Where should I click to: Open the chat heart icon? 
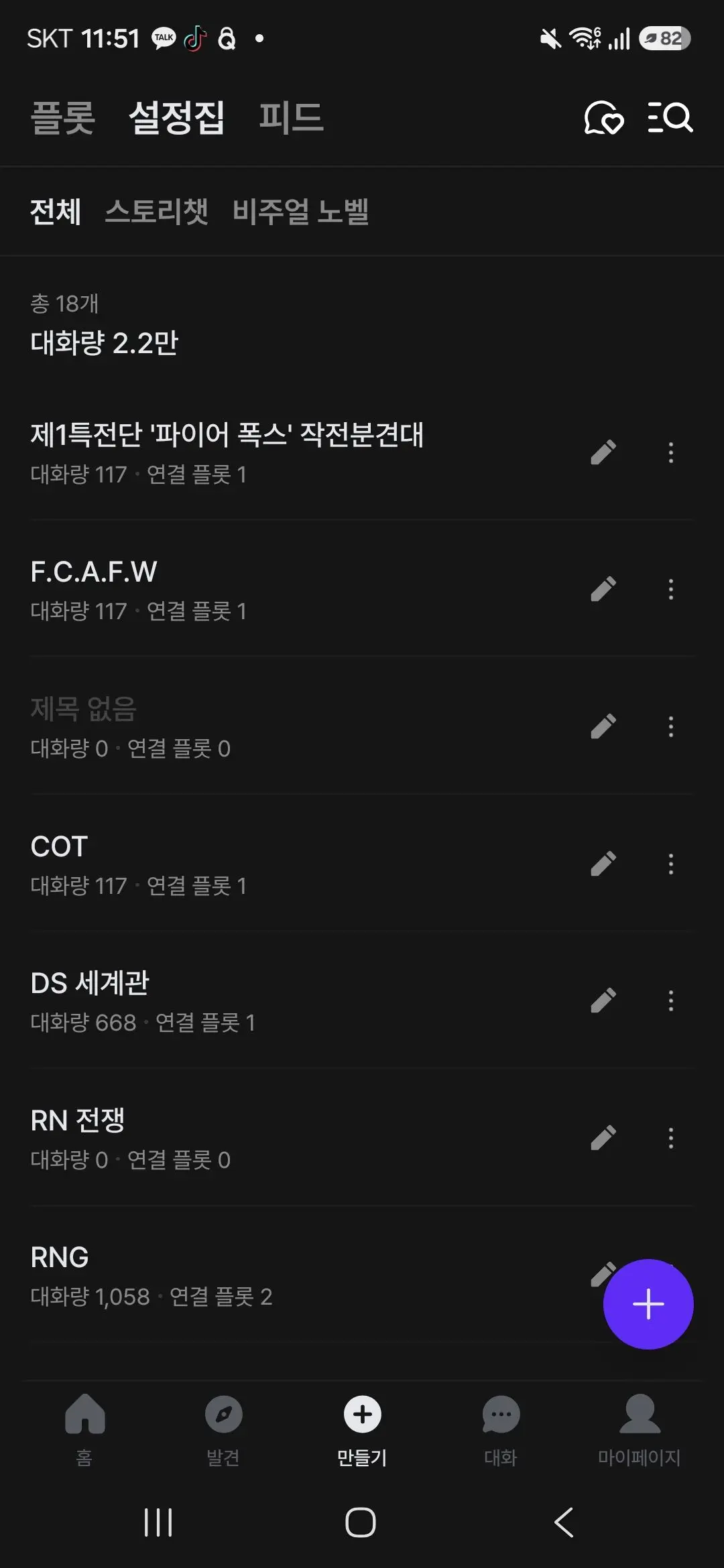click(x=603, y=118)
